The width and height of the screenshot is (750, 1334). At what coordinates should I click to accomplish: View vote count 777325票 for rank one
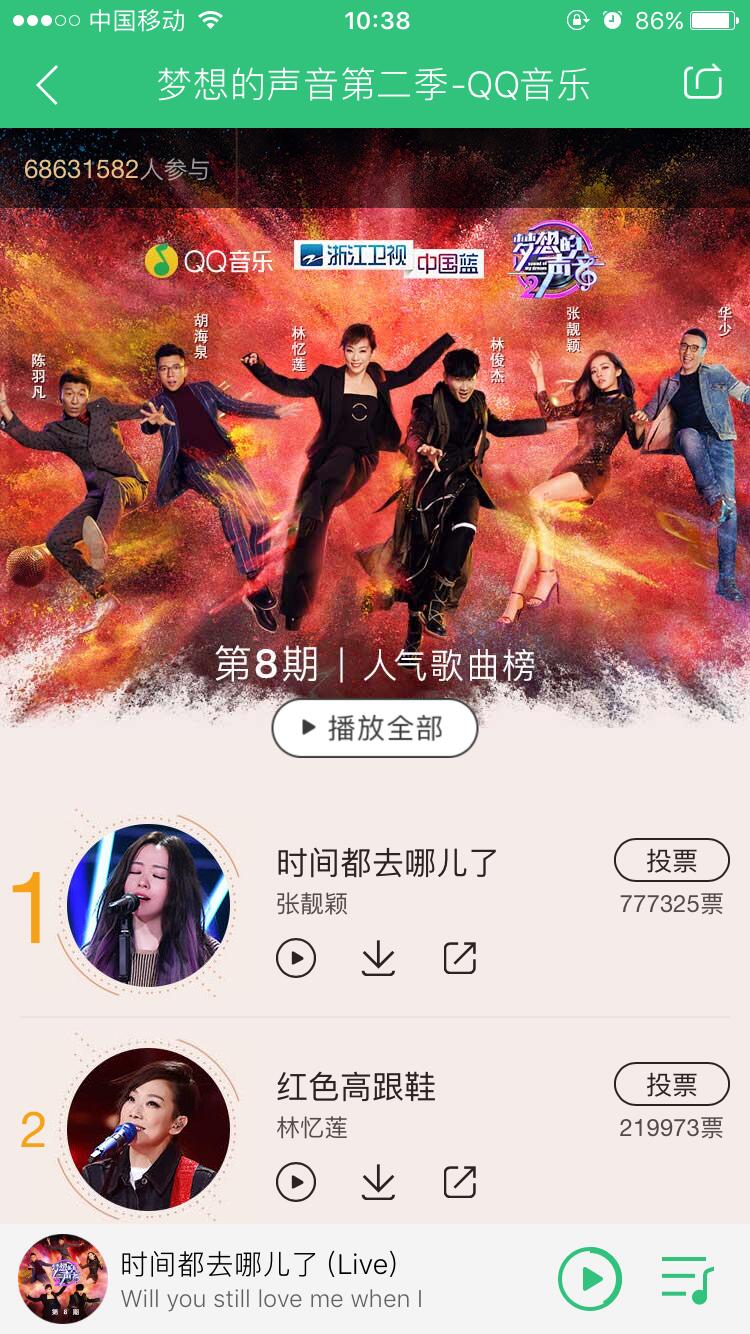(x=671, y=902)
